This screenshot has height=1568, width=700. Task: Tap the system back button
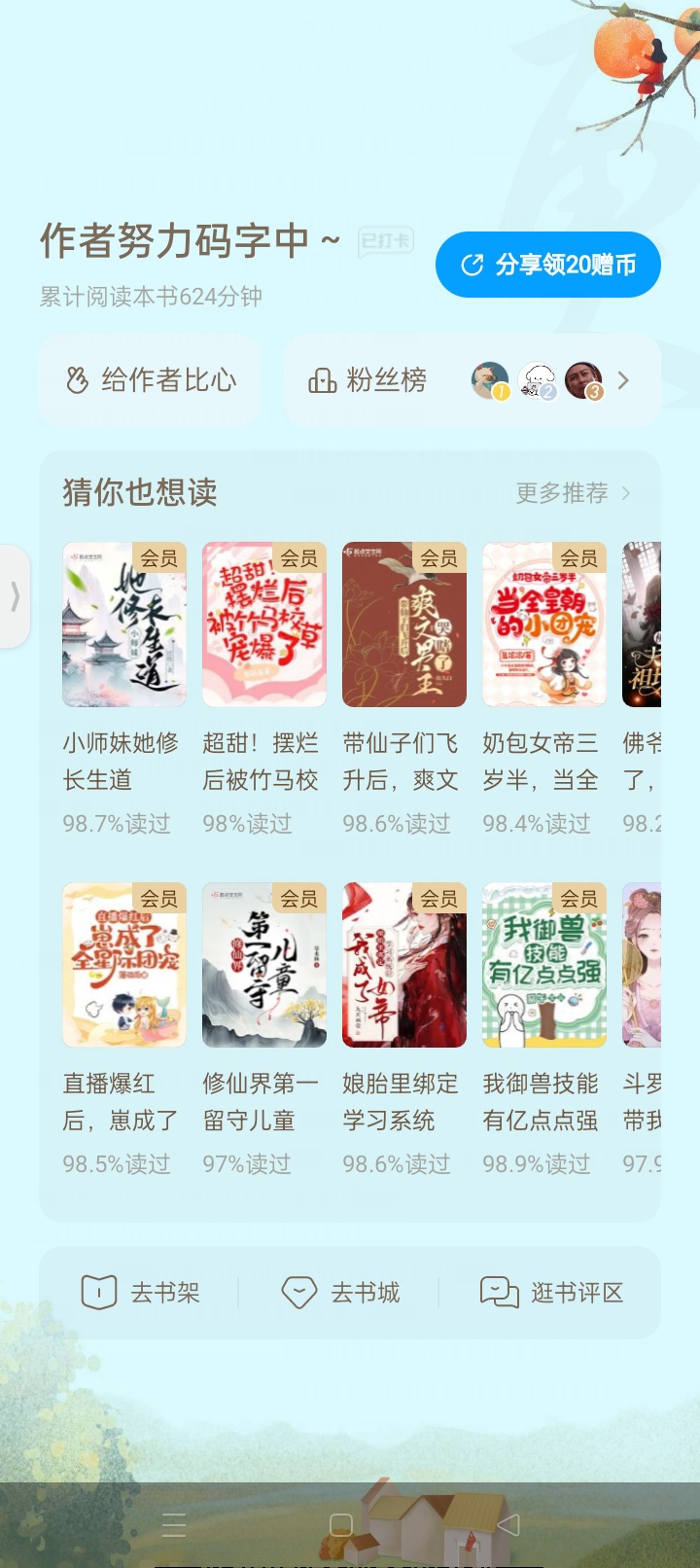tap(508, 1525)
